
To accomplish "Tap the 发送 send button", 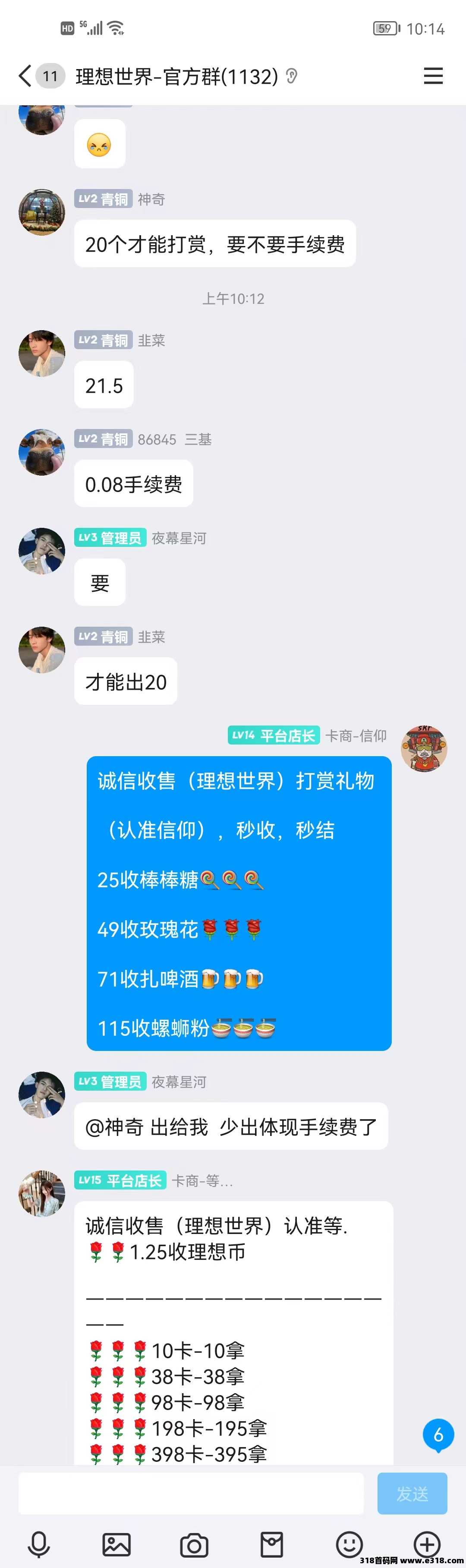I will 412,1493.
